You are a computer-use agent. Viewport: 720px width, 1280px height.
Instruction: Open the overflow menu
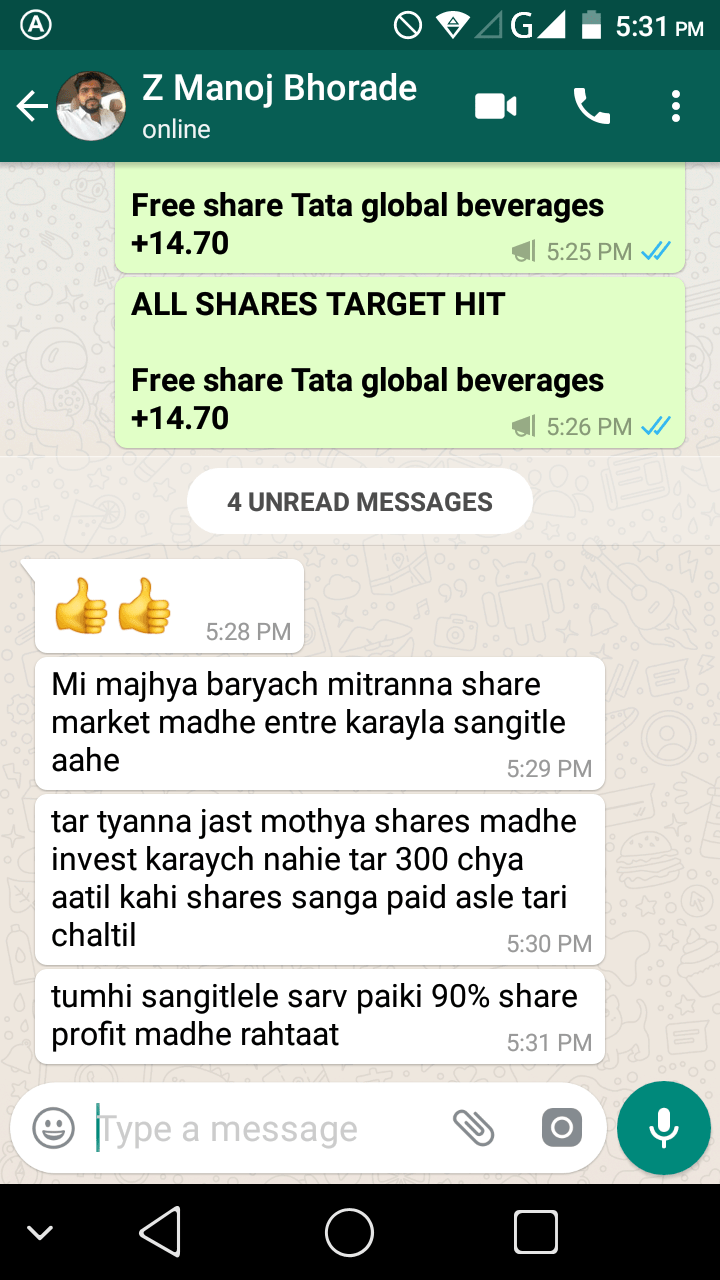click(x=677, y=106)
